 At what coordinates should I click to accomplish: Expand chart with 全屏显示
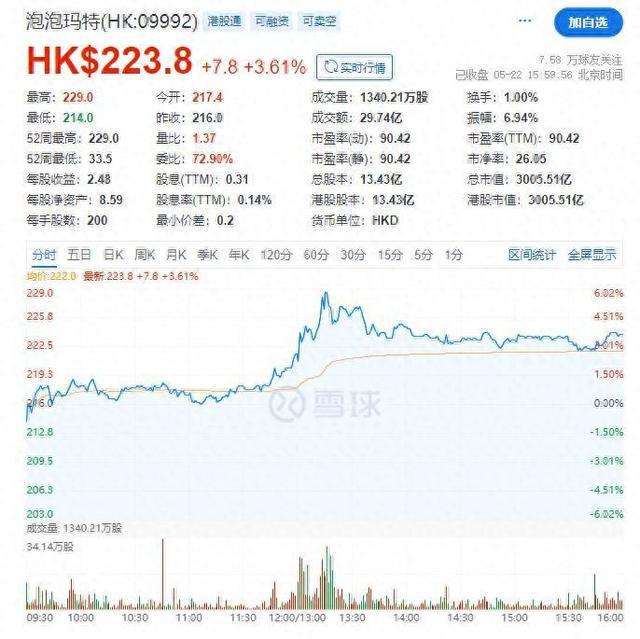[592, 256]
